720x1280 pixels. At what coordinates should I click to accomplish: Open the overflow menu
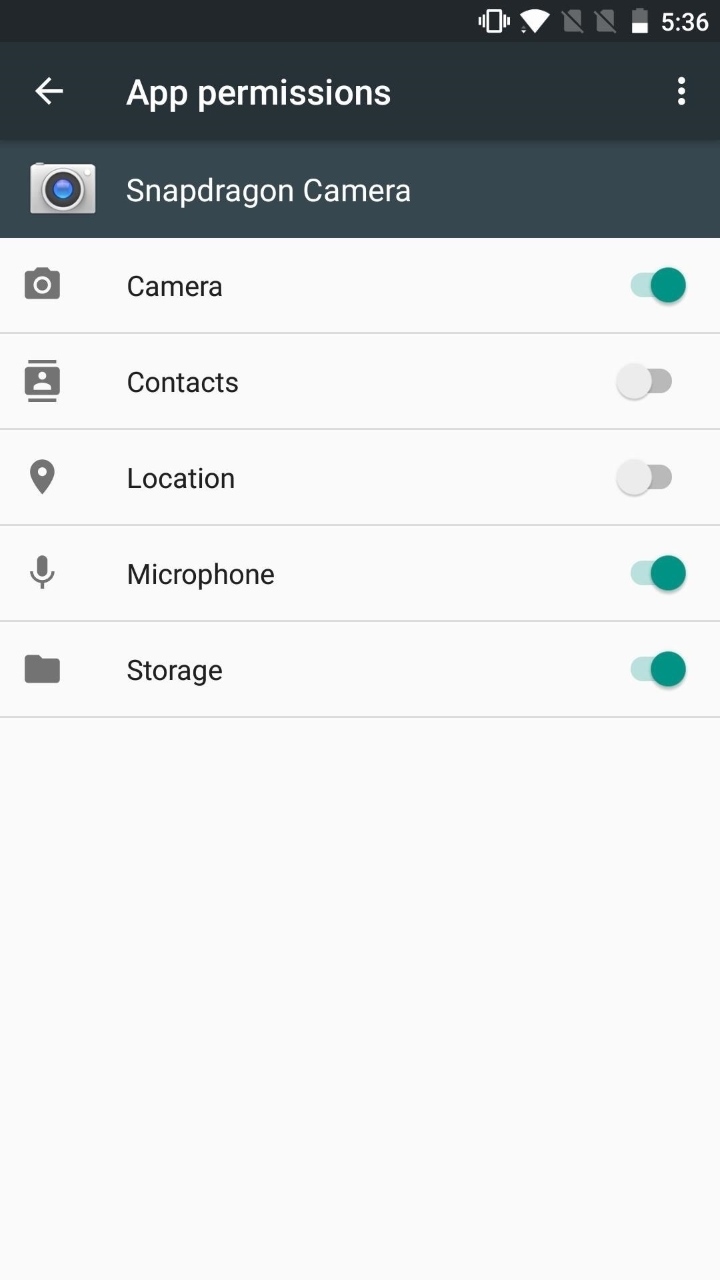tap(681, 91)
